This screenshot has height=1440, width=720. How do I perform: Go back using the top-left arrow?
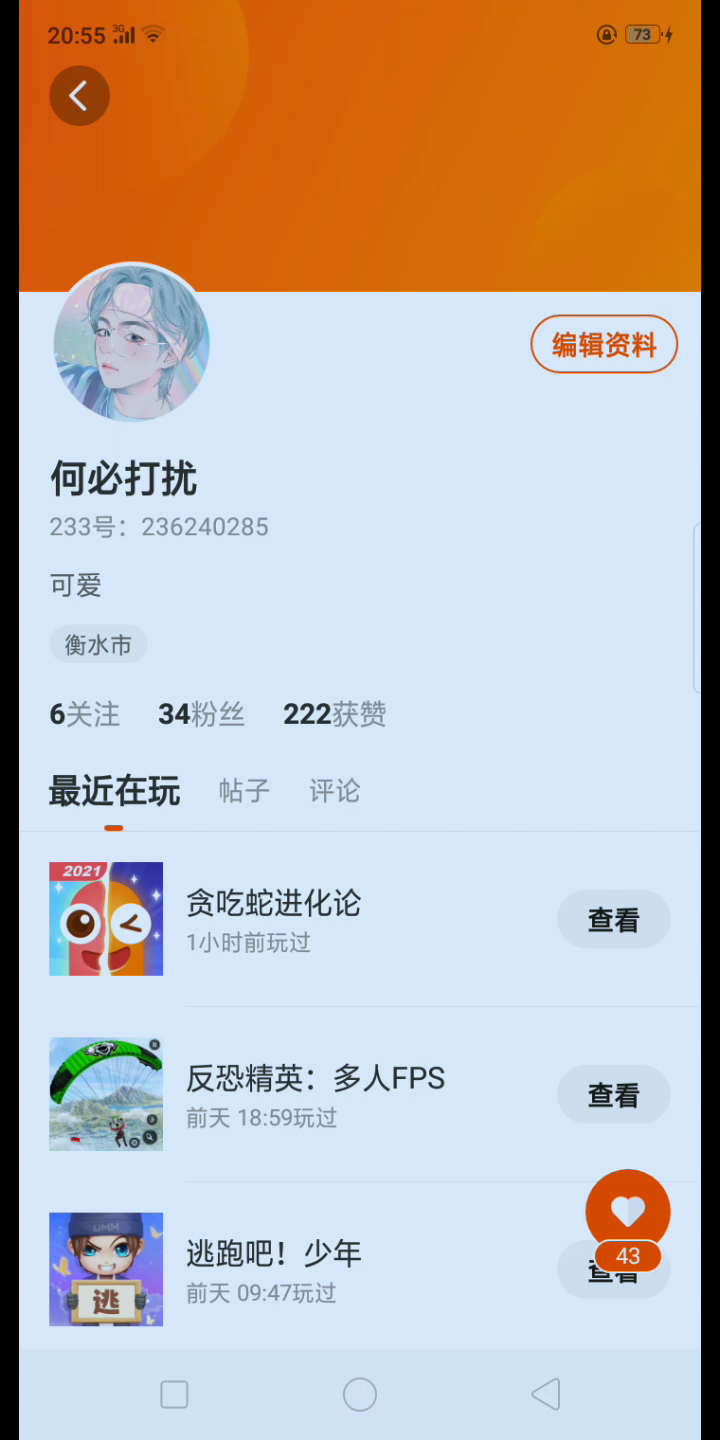[79, 96]
